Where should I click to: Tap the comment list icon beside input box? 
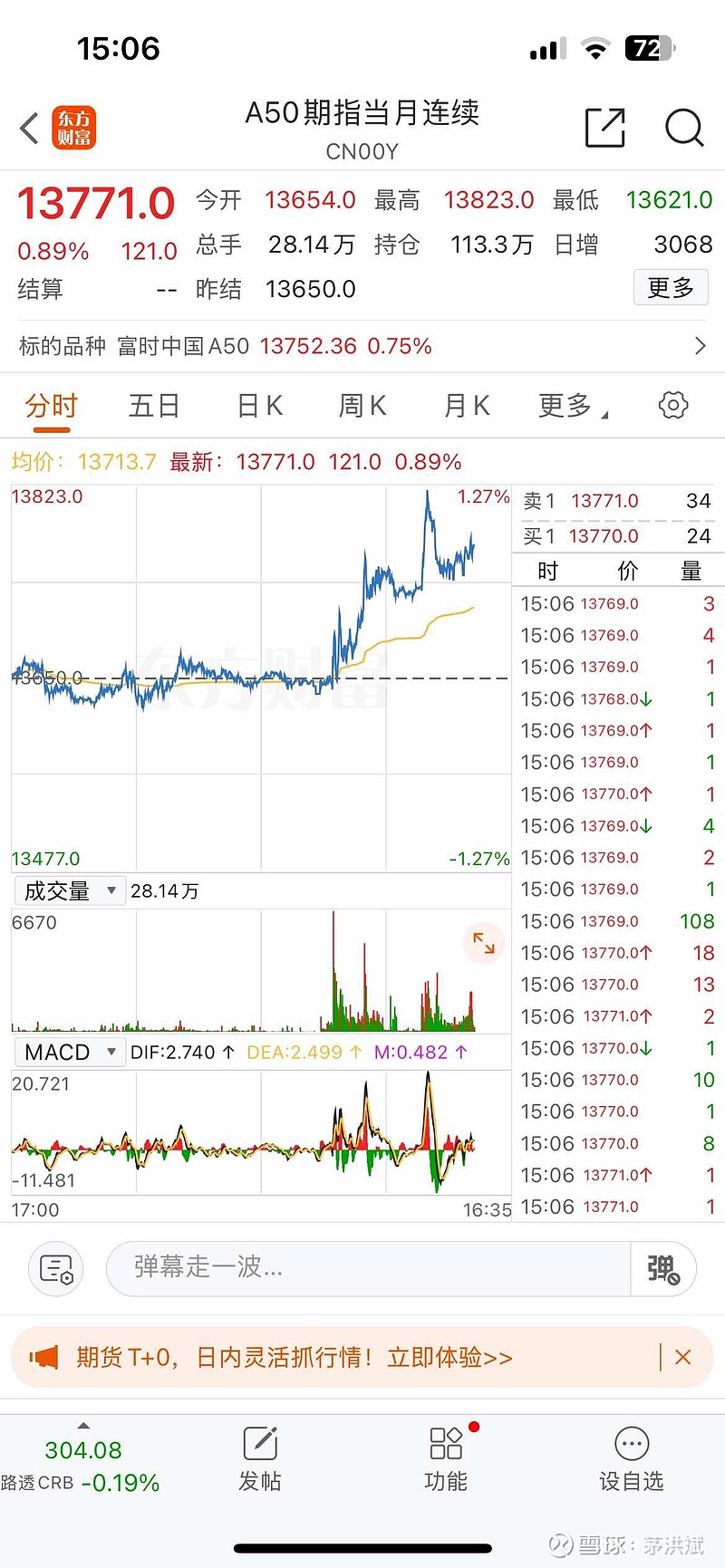(x=55, y=1268)
